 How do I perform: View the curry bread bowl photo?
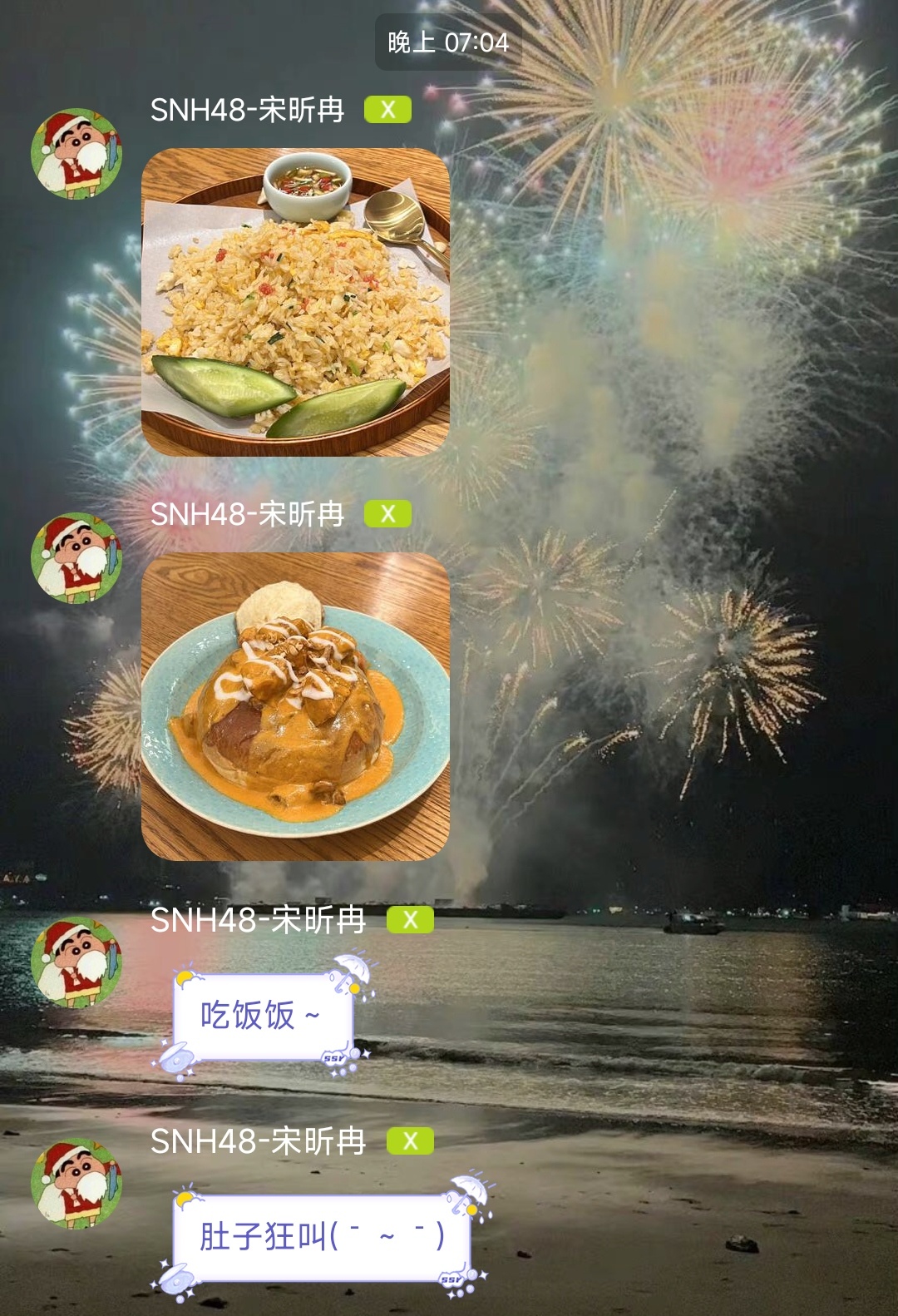[295, 706]
